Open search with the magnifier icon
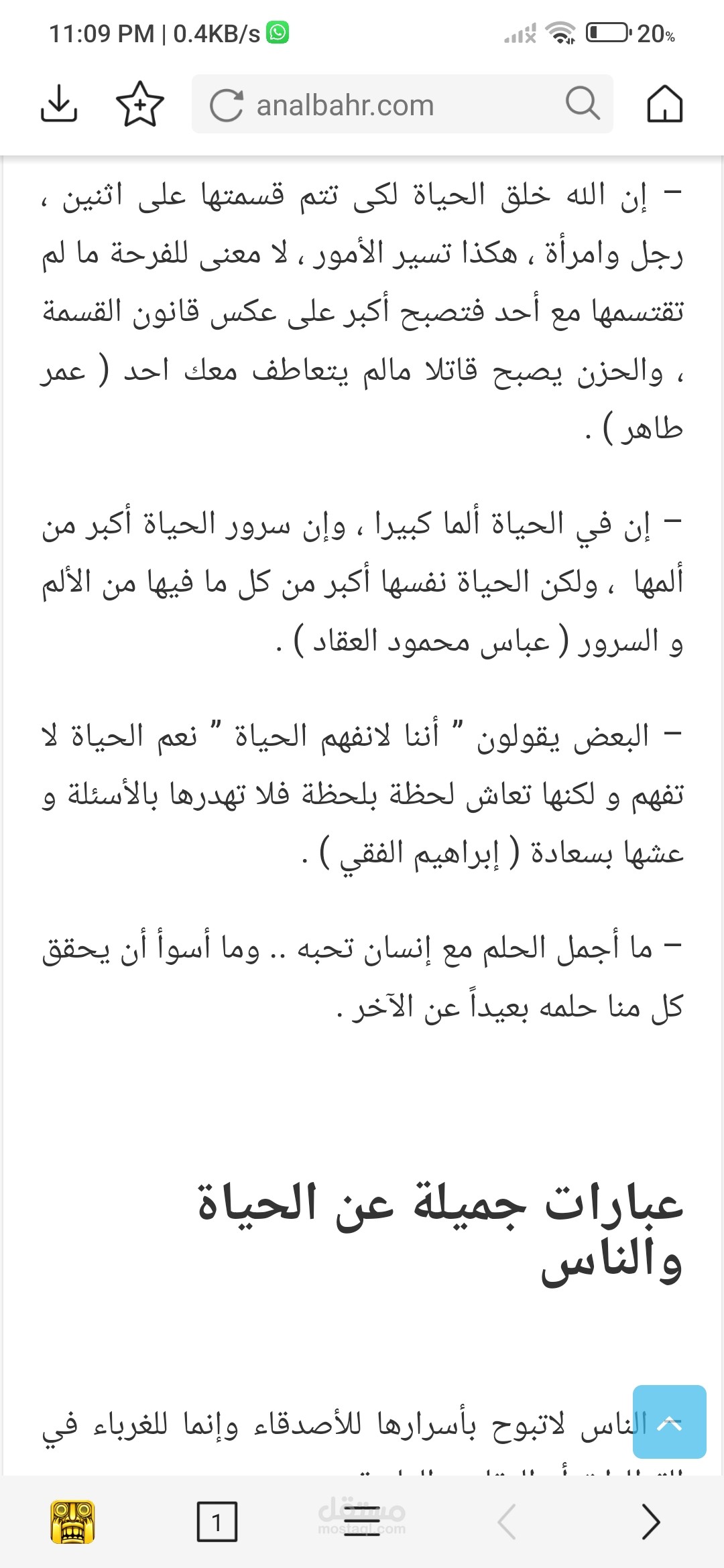 click(x=582, y=103)
